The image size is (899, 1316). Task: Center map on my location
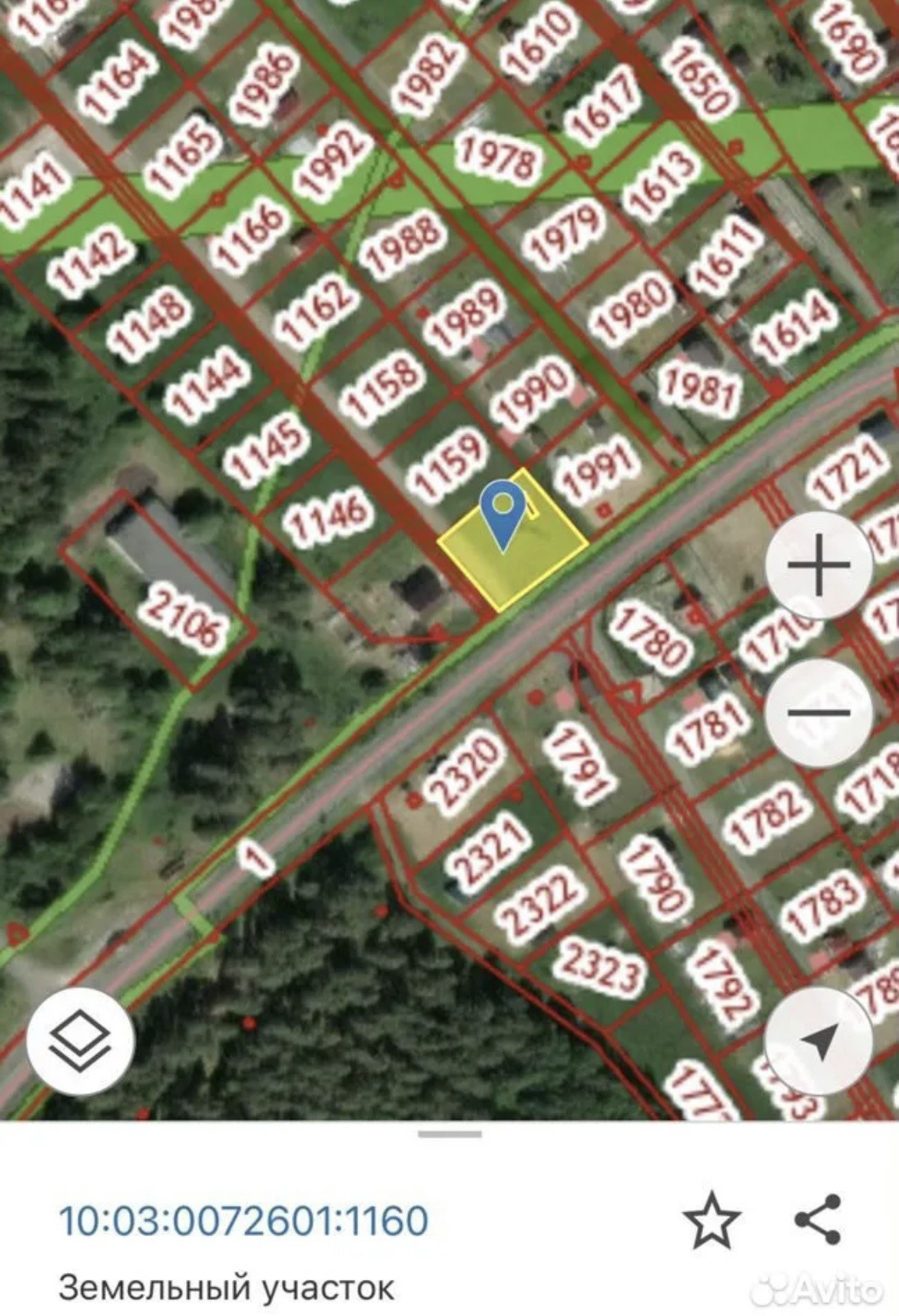tap(819, 1041)
